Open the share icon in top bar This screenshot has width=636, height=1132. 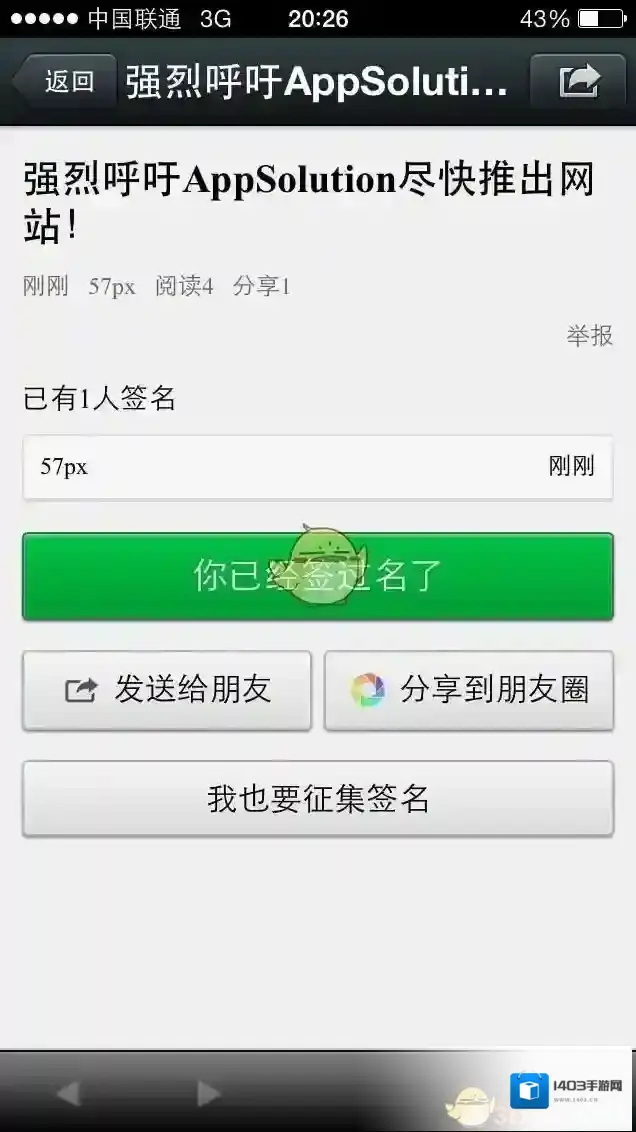click(x=578, y=82)
